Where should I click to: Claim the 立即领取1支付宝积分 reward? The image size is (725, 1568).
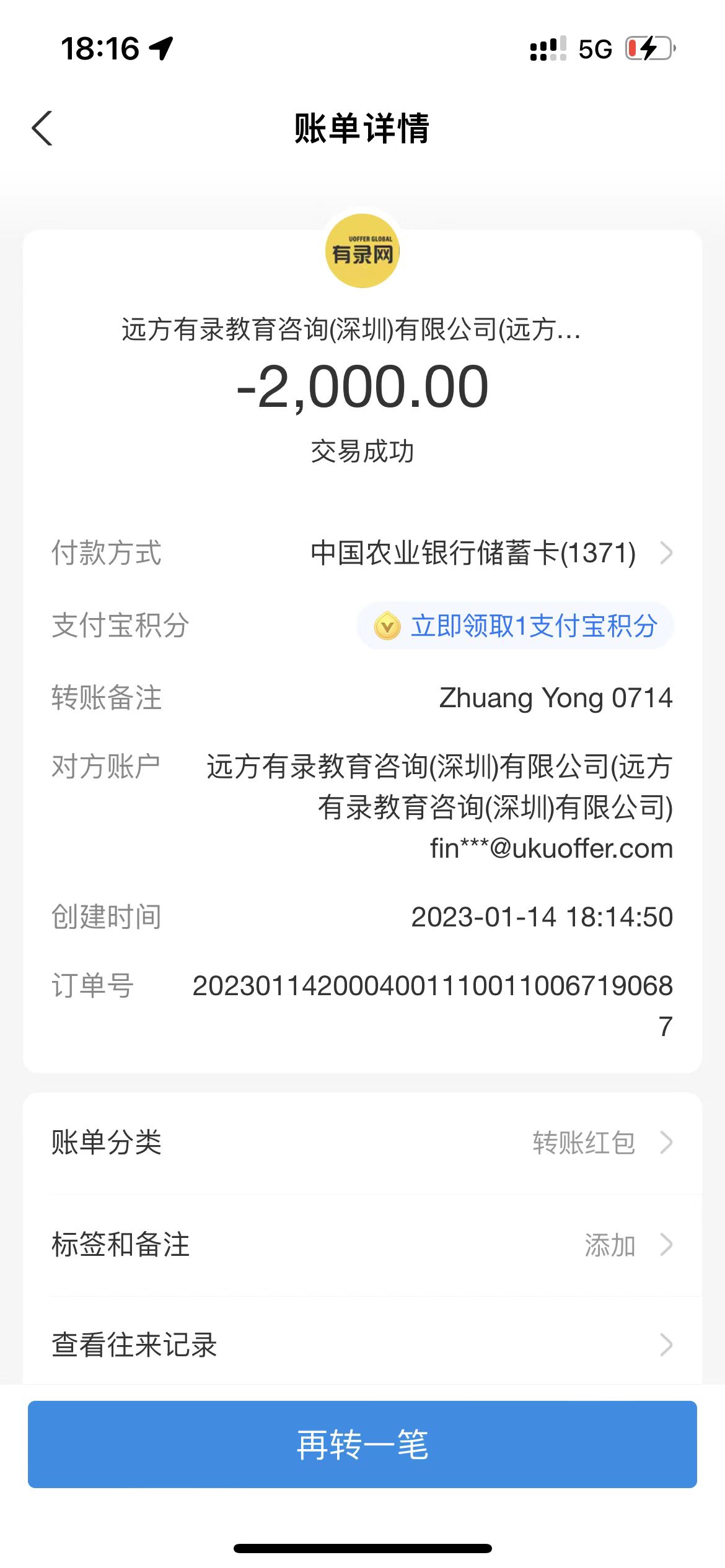[x=516, y=626]
